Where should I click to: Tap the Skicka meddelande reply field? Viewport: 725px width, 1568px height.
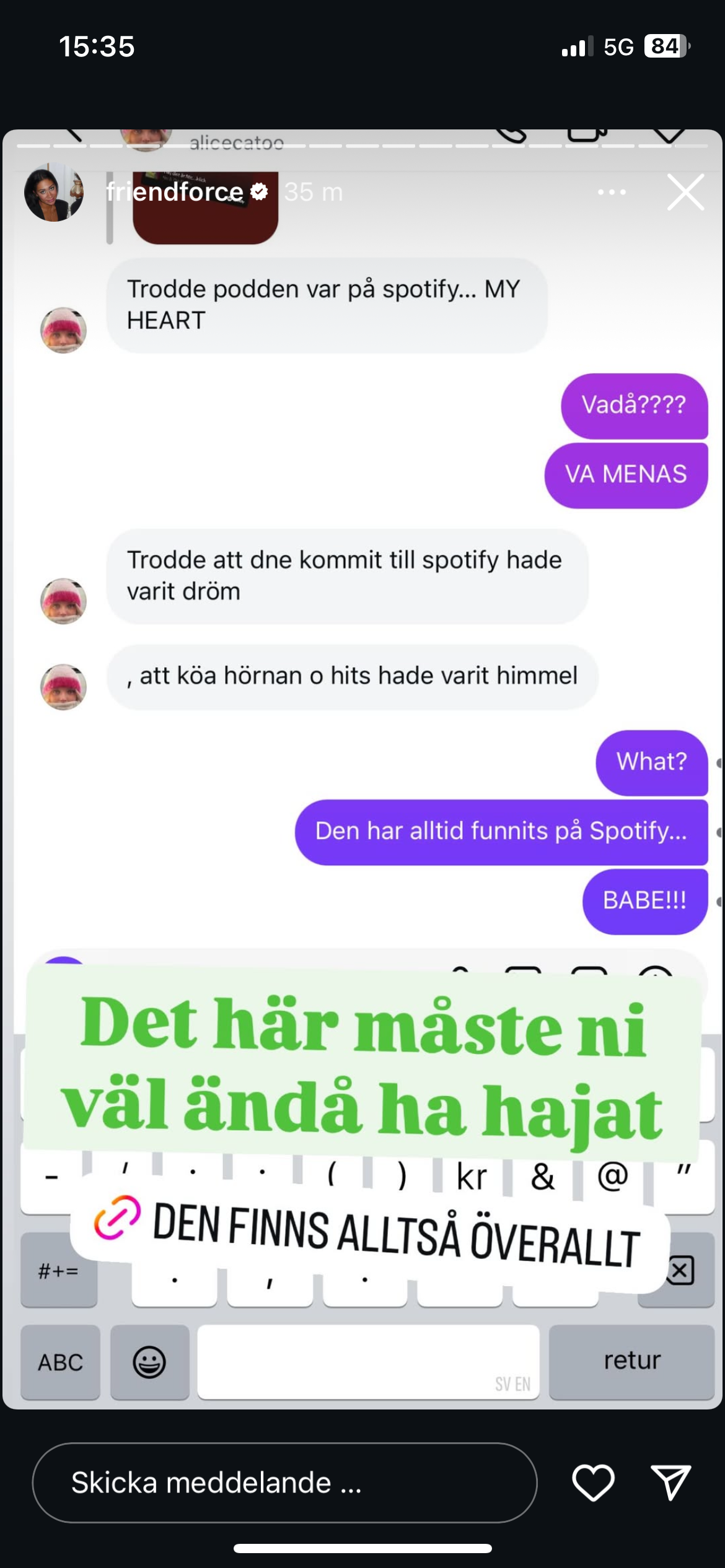point(284,1483)
